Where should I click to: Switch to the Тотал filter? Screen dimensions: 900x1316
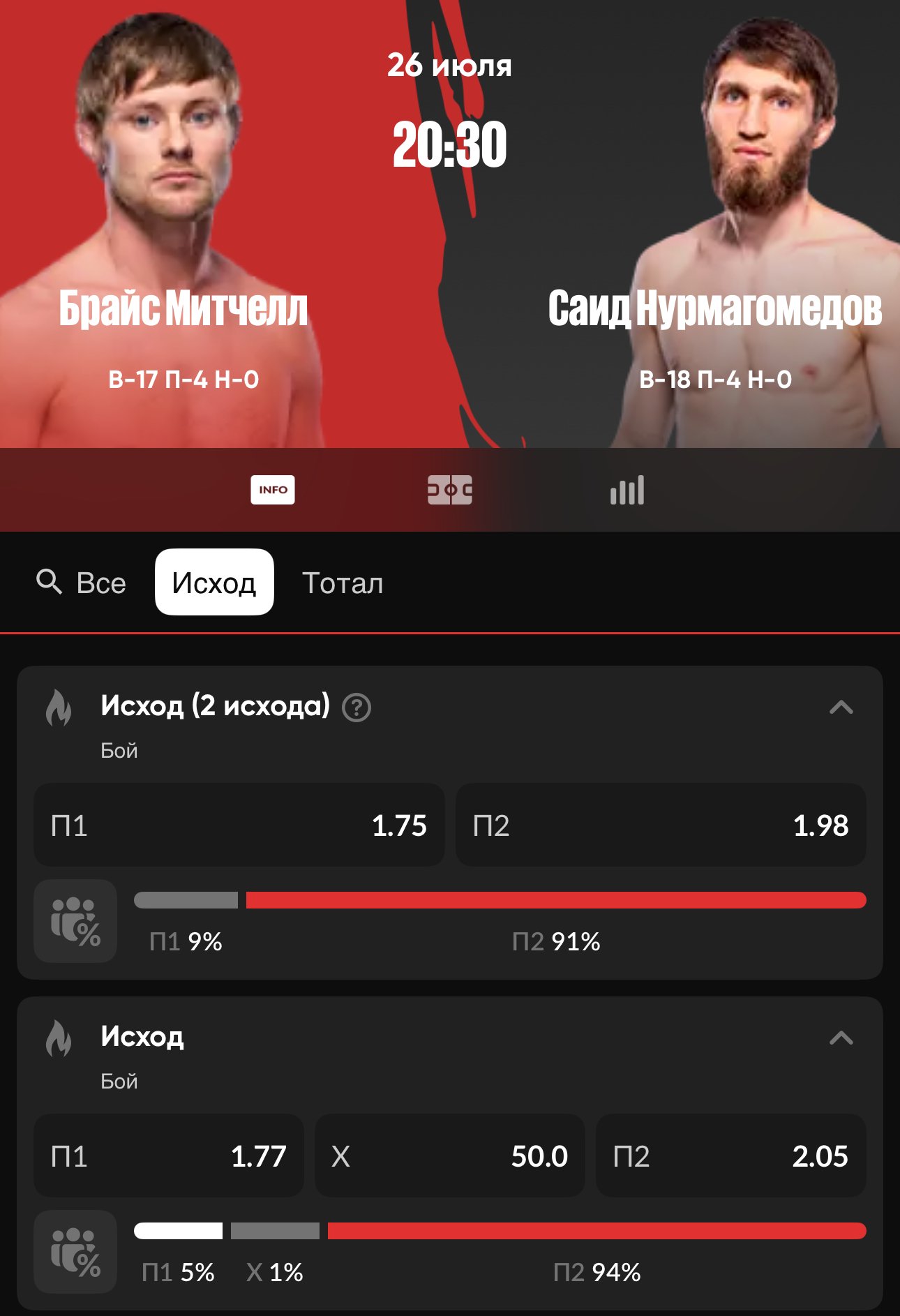[343, 583]
